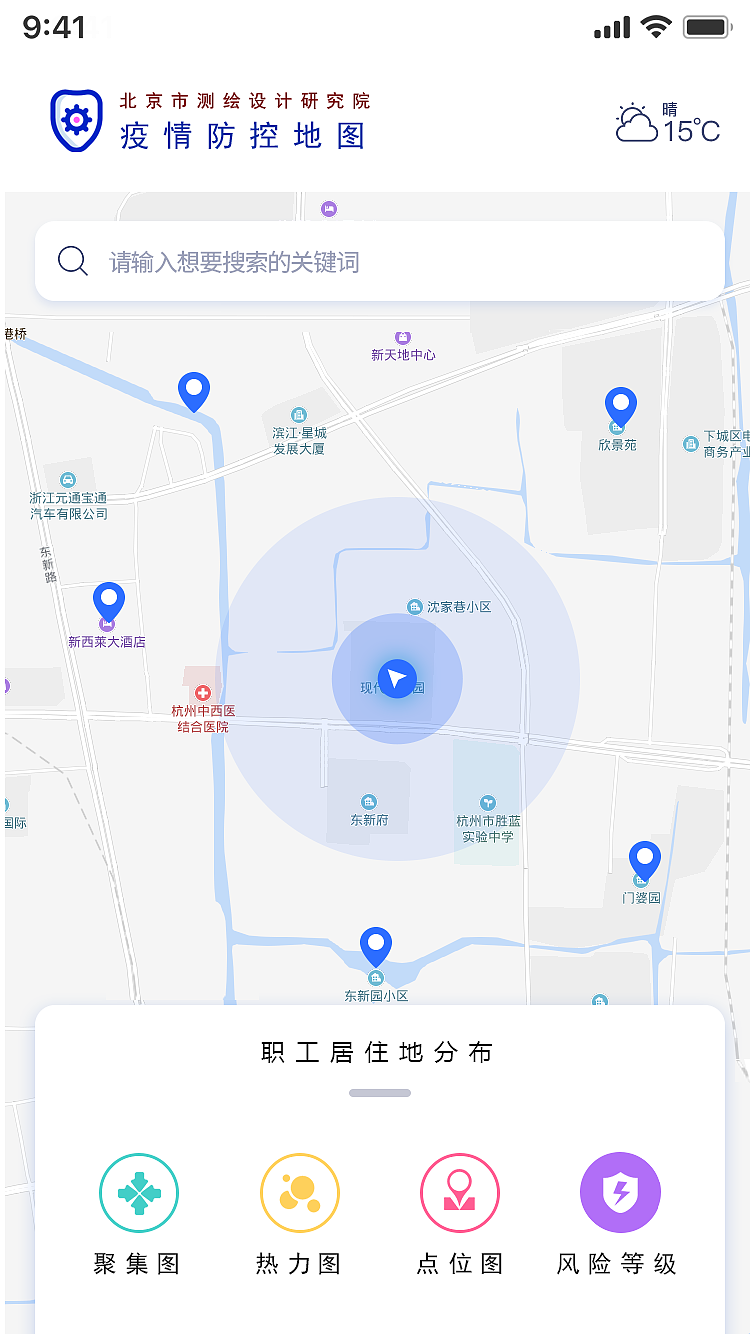Click the search magnifier icon
The height and width of the screenshot is (1334, 750).
pyautogui.click(x=72, y=260)
